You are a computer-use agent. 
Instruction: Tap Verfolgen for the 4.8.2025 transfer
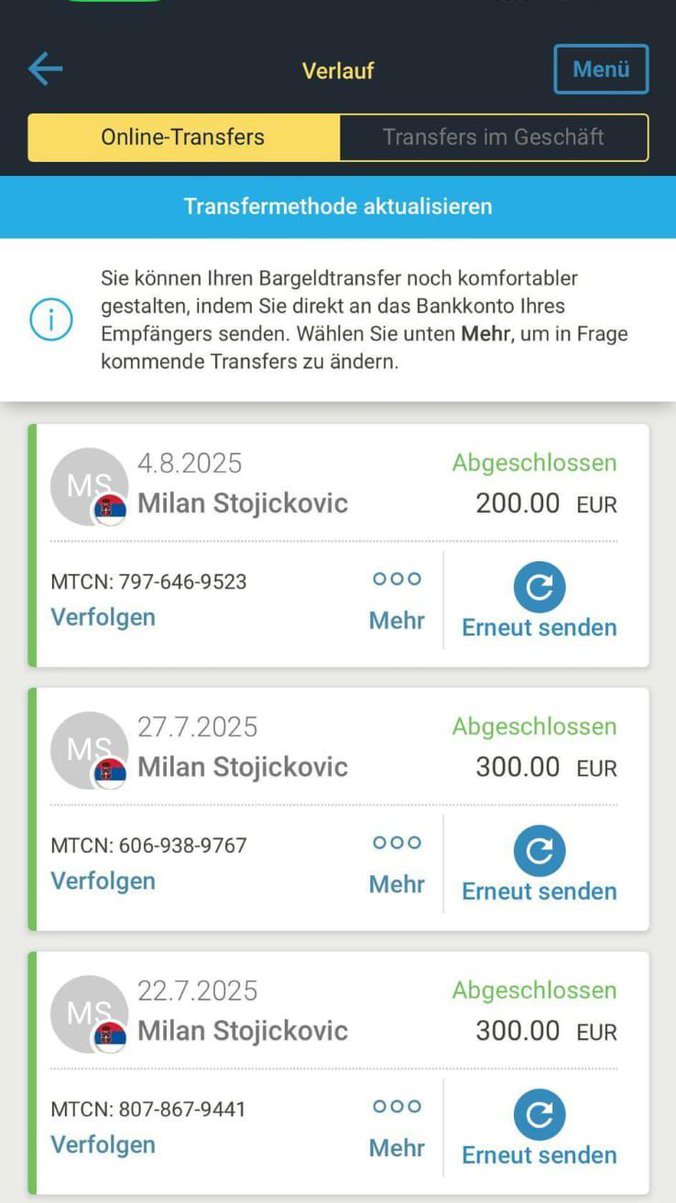click(x=103, y=617)
